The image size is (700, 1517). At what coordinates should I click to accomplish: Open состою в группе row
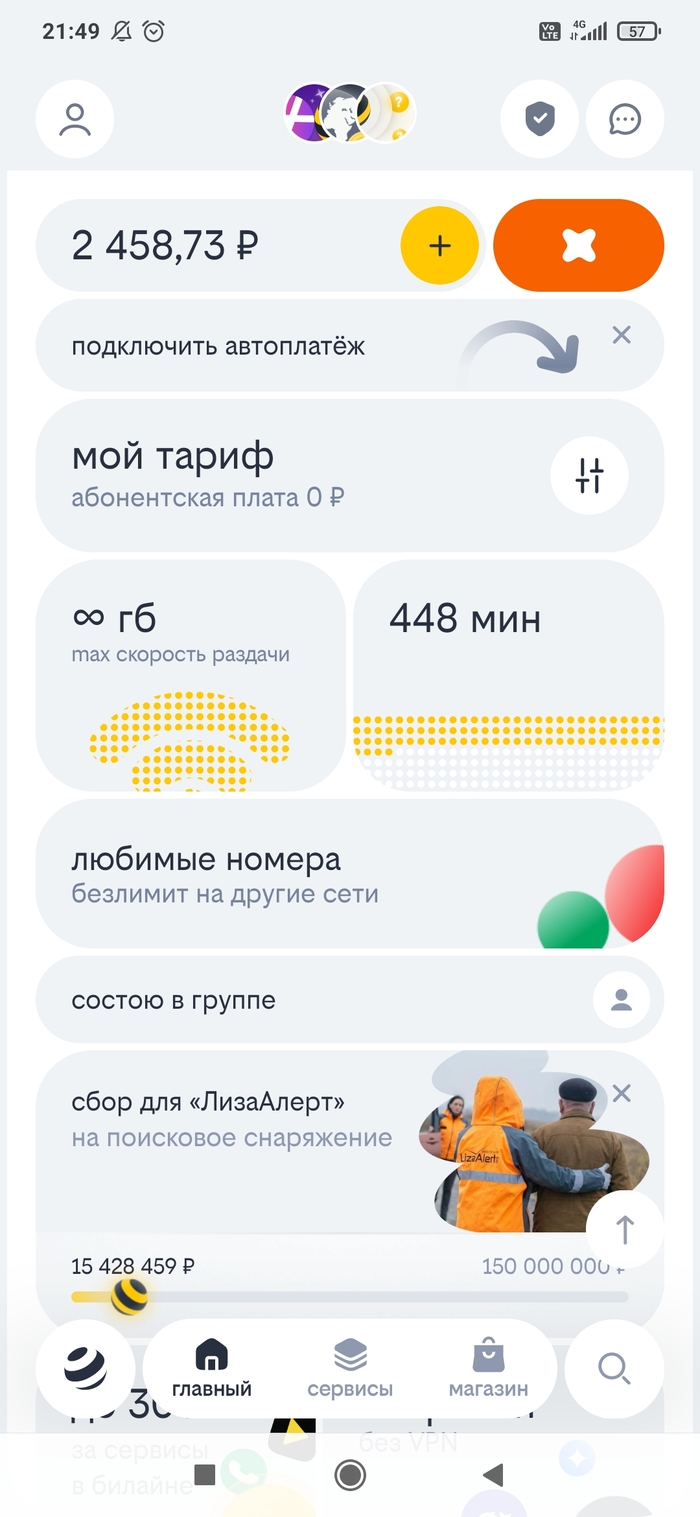(x=350, y=1000)
